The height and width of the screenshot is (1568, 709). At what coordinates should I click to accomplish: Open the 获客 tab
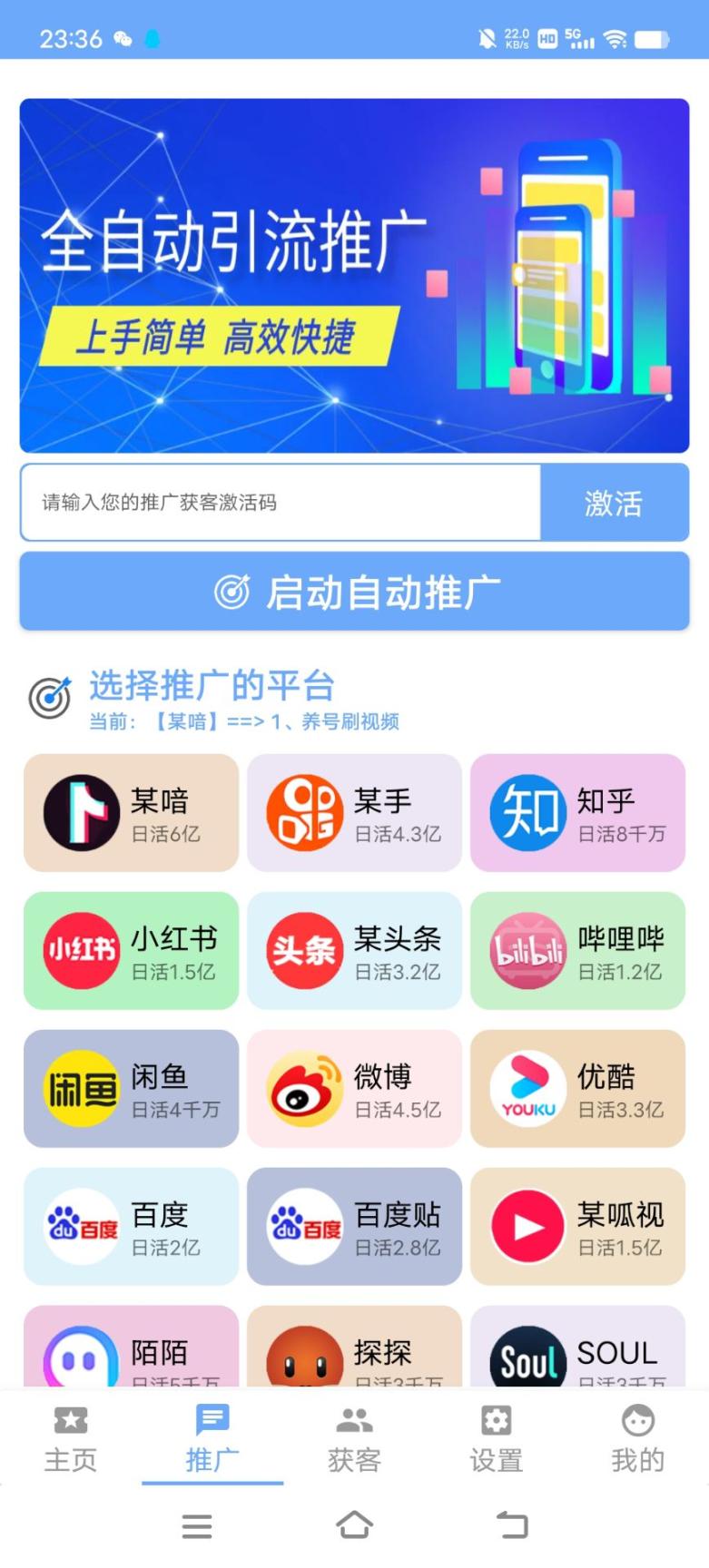(354, 1439)
